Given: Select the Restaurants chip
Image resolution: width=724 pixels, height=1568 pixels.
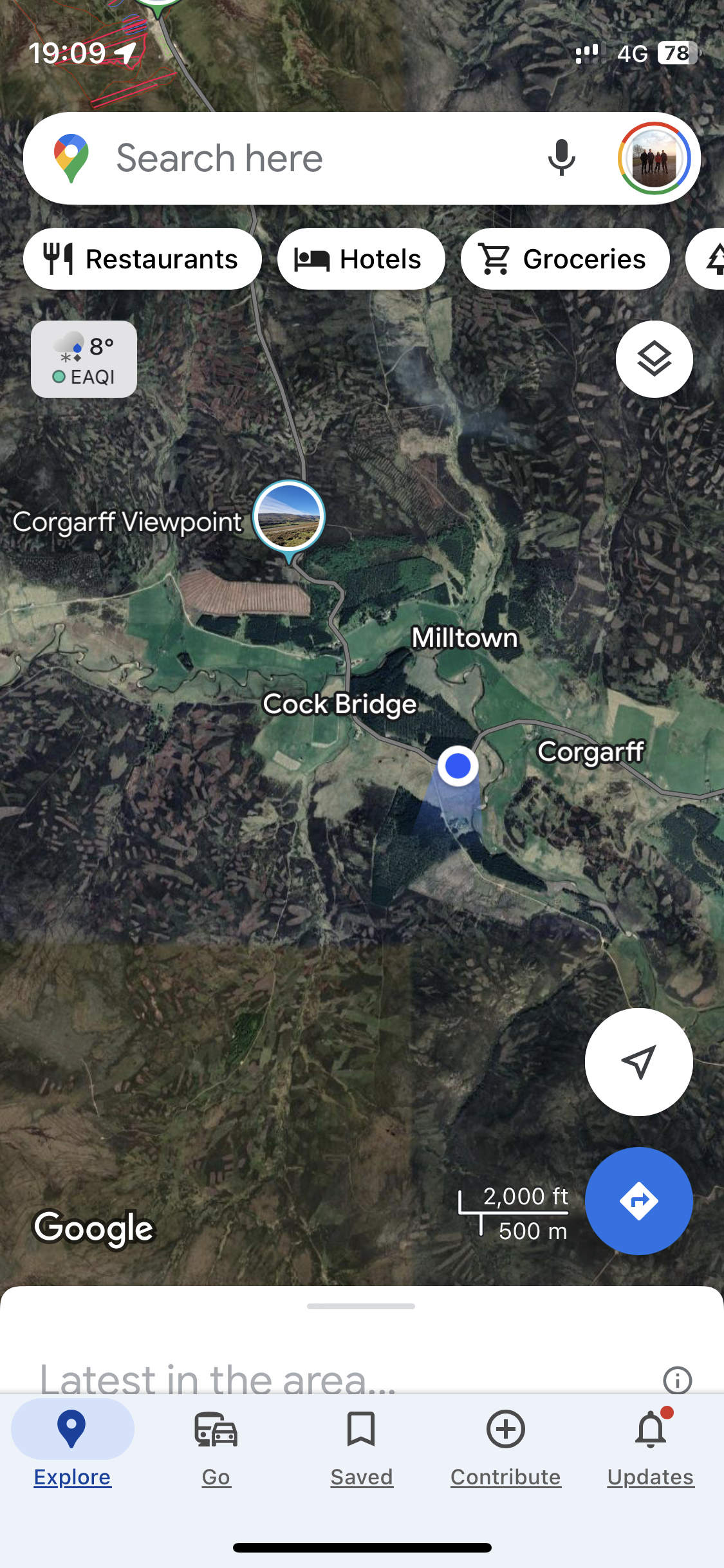Looking at the screenshot, I should [x=142, y=259].
